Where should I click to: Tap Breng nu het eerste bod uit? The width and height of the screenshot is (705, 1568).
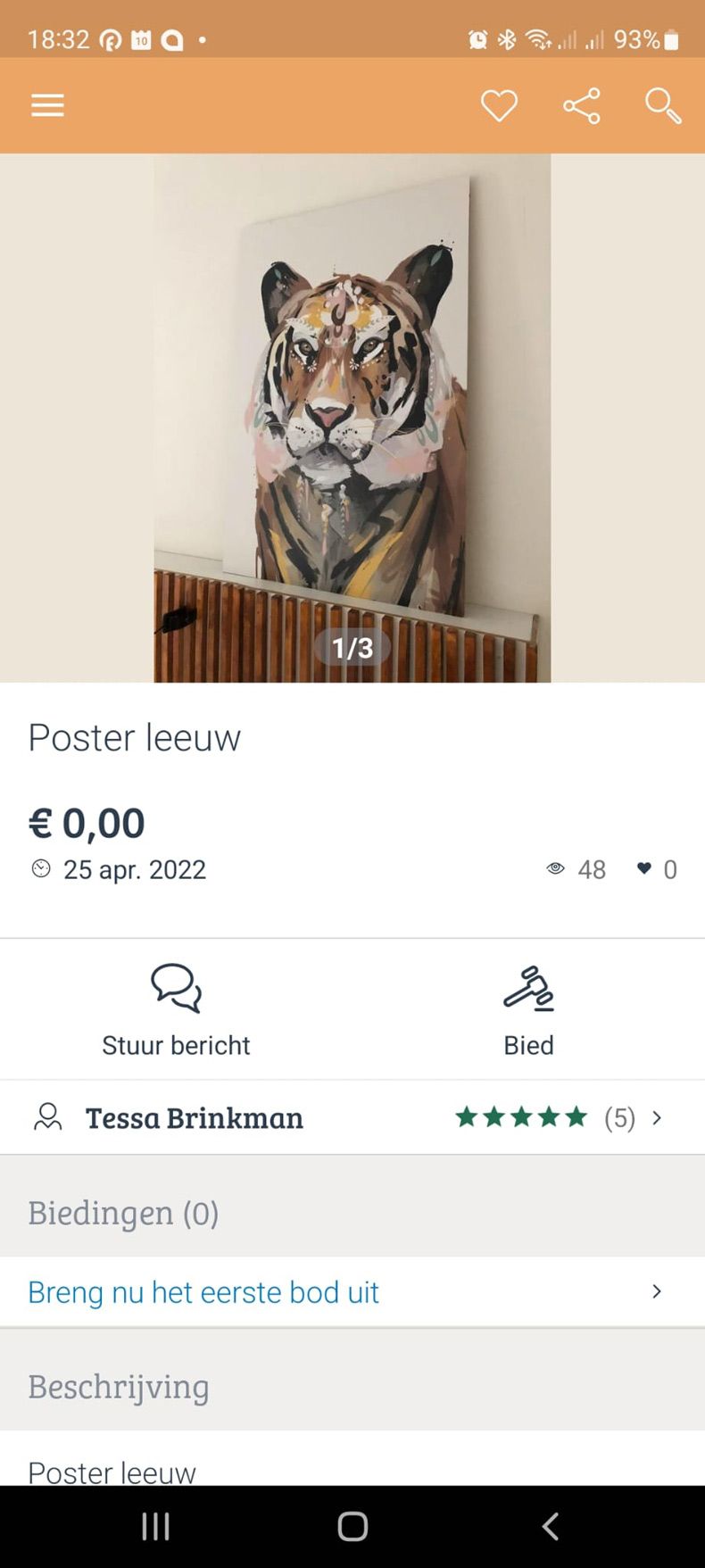tap(203, 1291)
